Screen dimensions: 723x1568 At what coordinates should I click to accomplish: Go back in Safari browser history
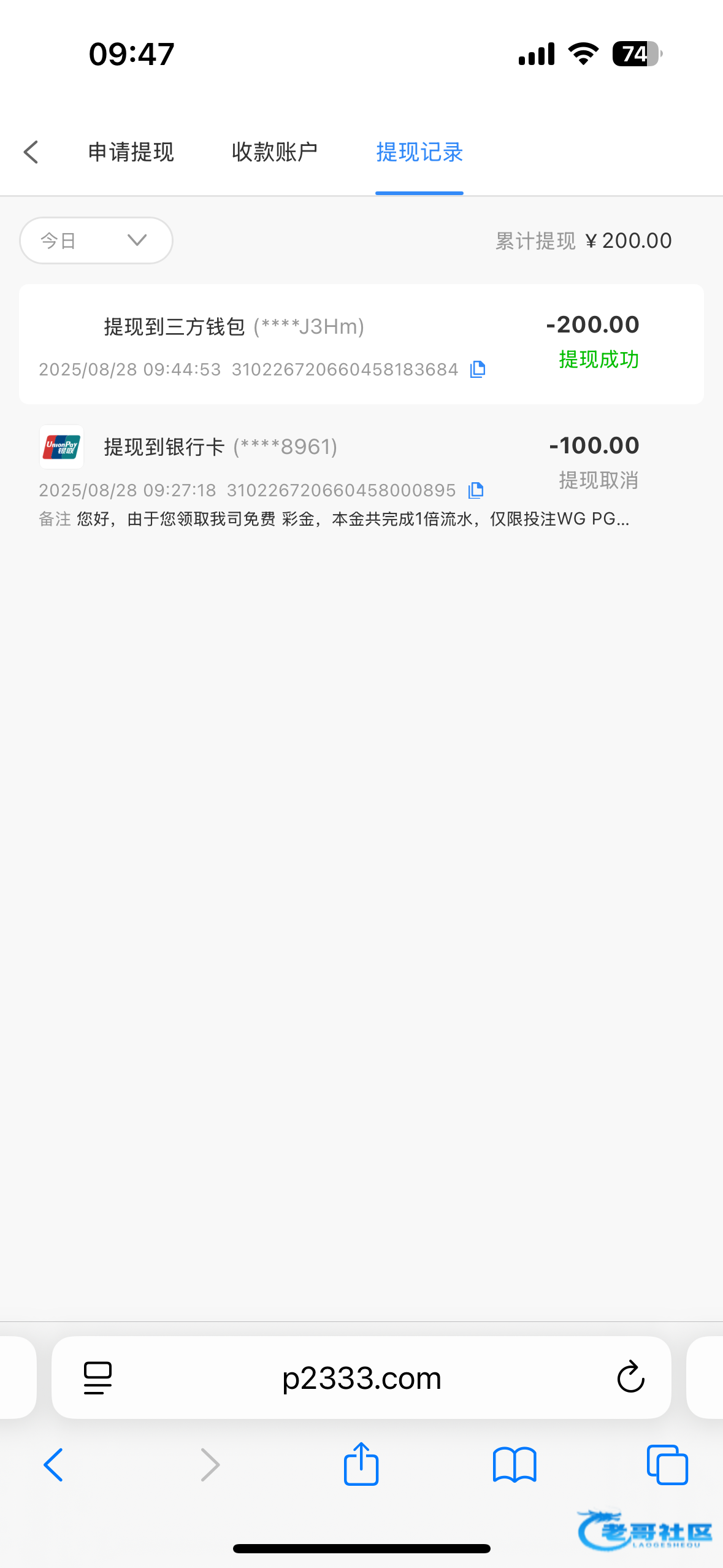53,1465
